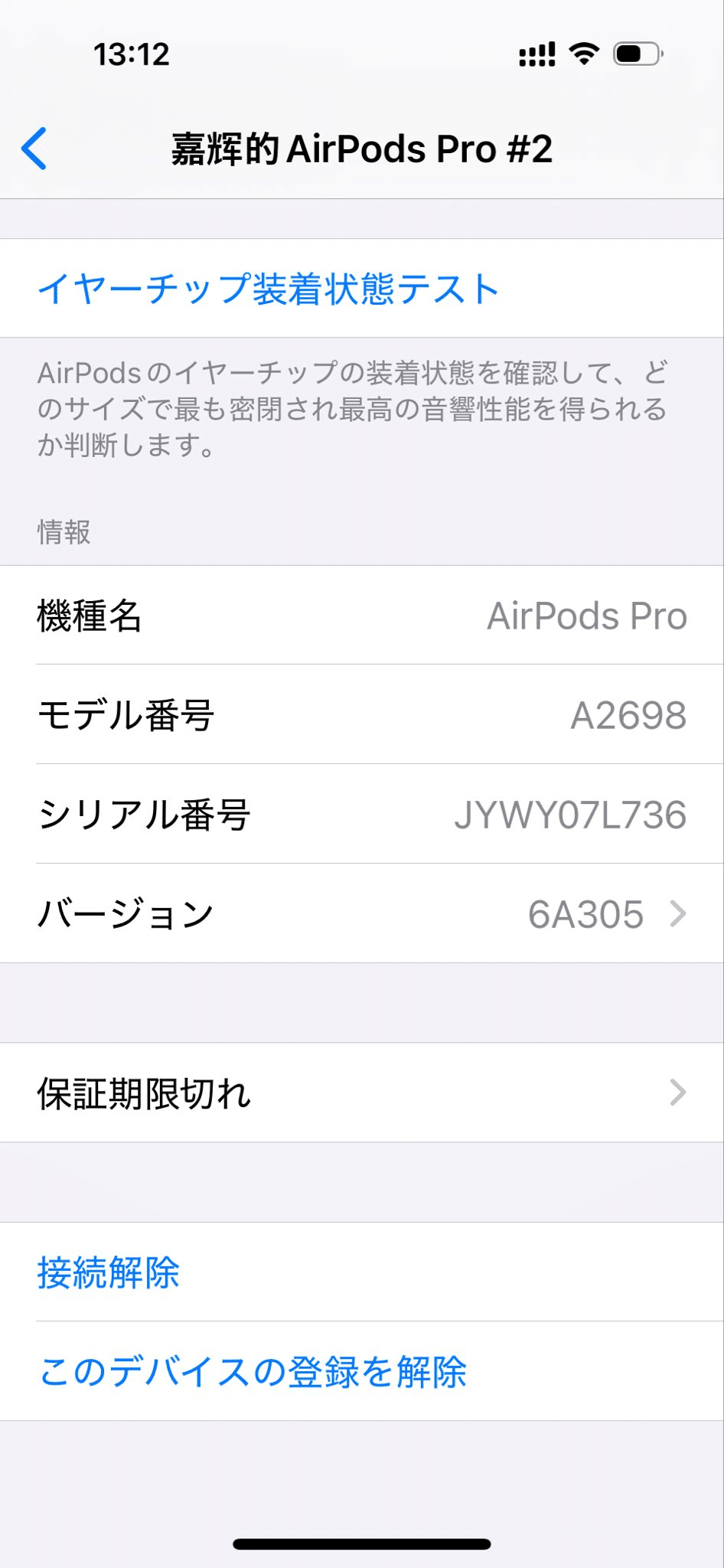Tap the AirPods Pro value text
Viewport: 724px width, 1568px height.
click(x=585, y=616)
